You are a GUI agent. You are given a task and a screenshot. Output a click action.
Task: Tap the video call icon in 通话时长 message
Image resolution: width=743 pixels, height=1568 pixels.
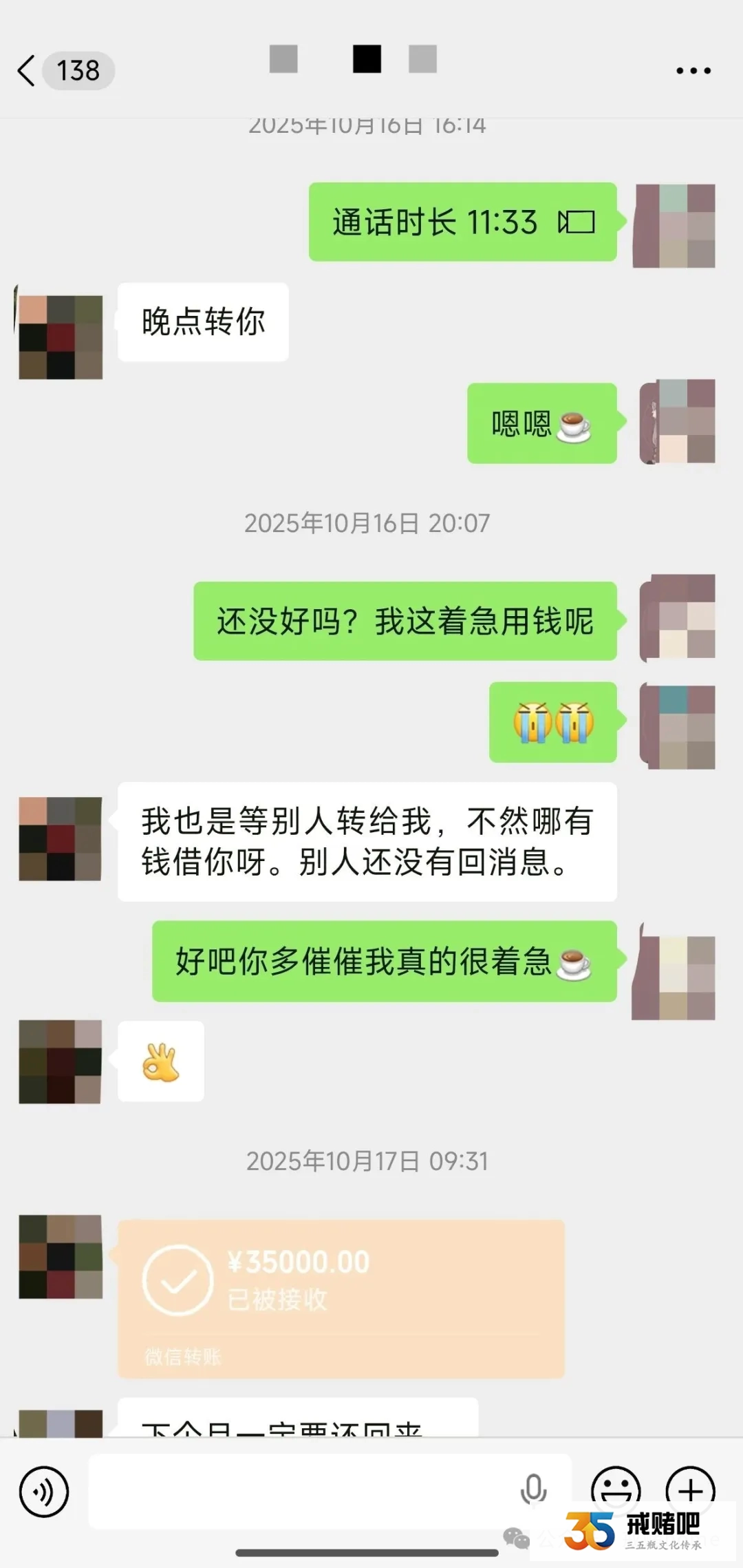point(577,222)
